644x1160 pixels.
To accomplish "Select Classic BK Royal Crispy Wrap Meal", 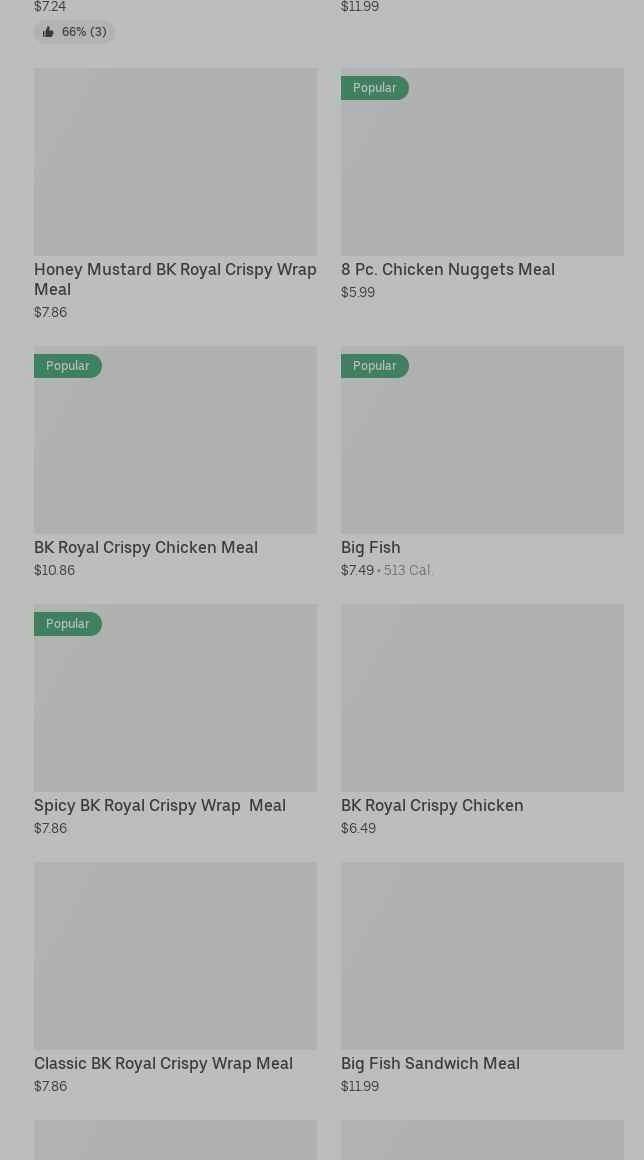I will point(175,956).
